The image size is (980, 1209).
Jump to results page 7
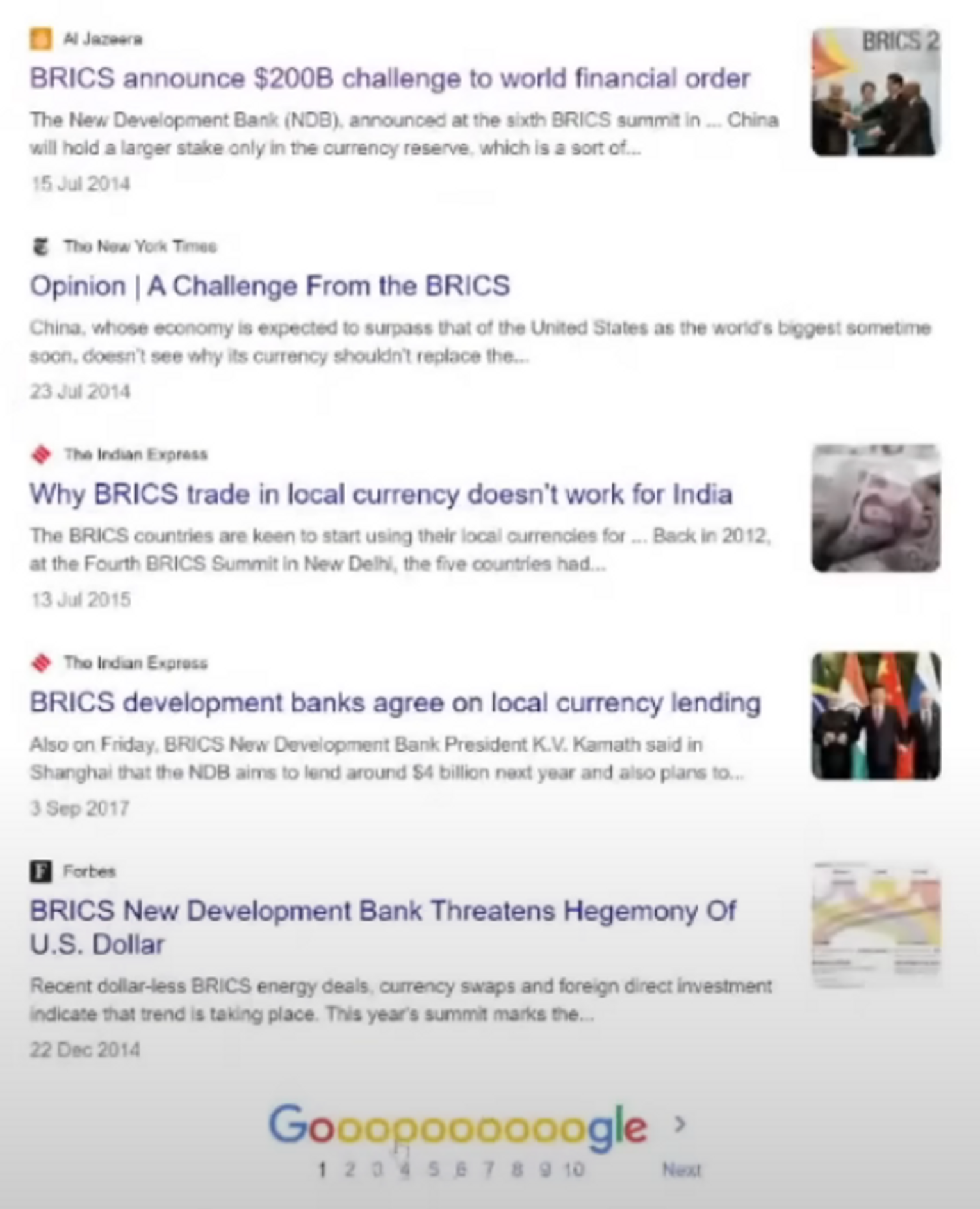[x=489, y=1170]
